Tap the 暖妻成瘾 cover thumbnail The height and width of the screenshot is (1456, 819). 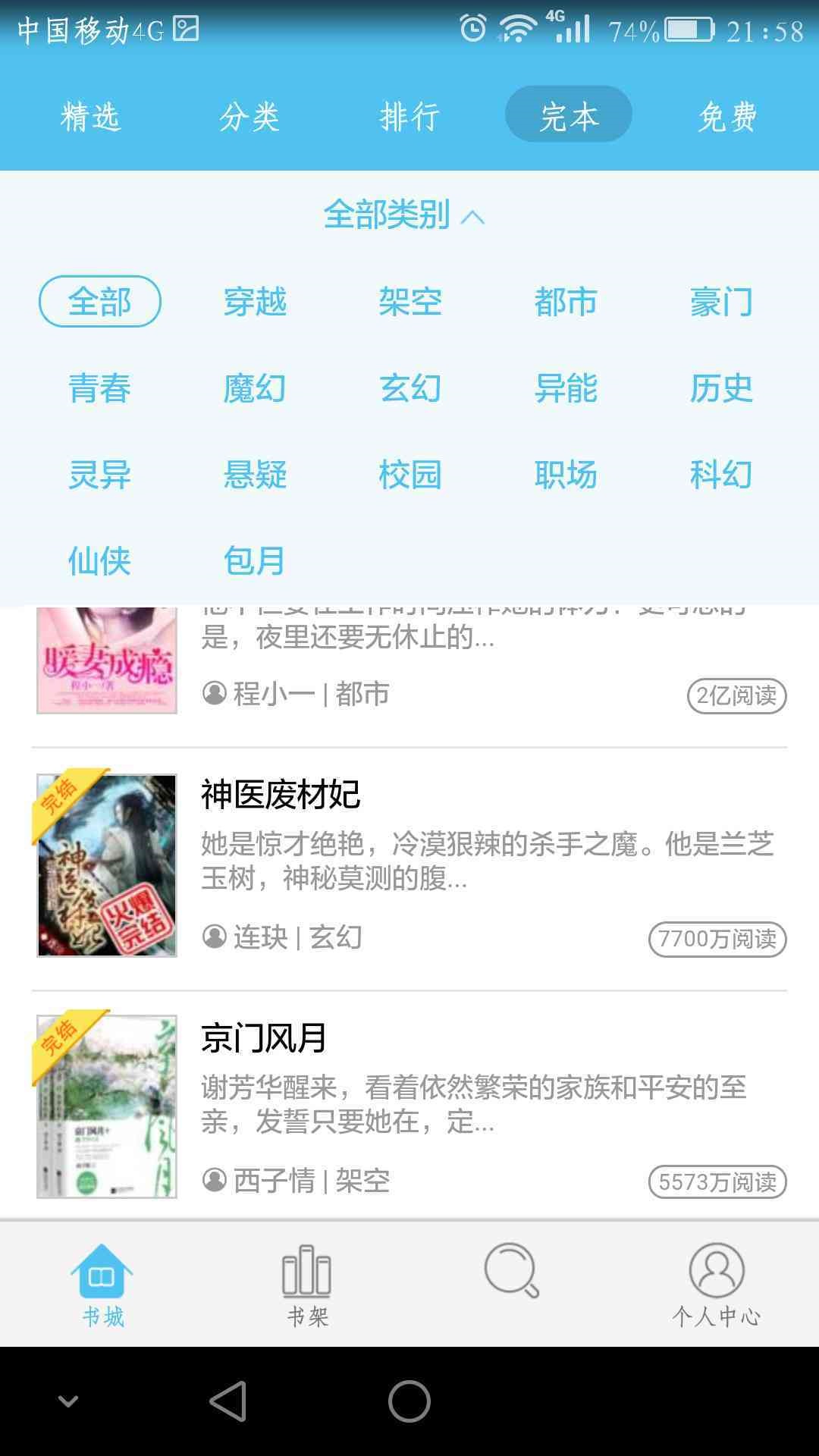[106, 660]
